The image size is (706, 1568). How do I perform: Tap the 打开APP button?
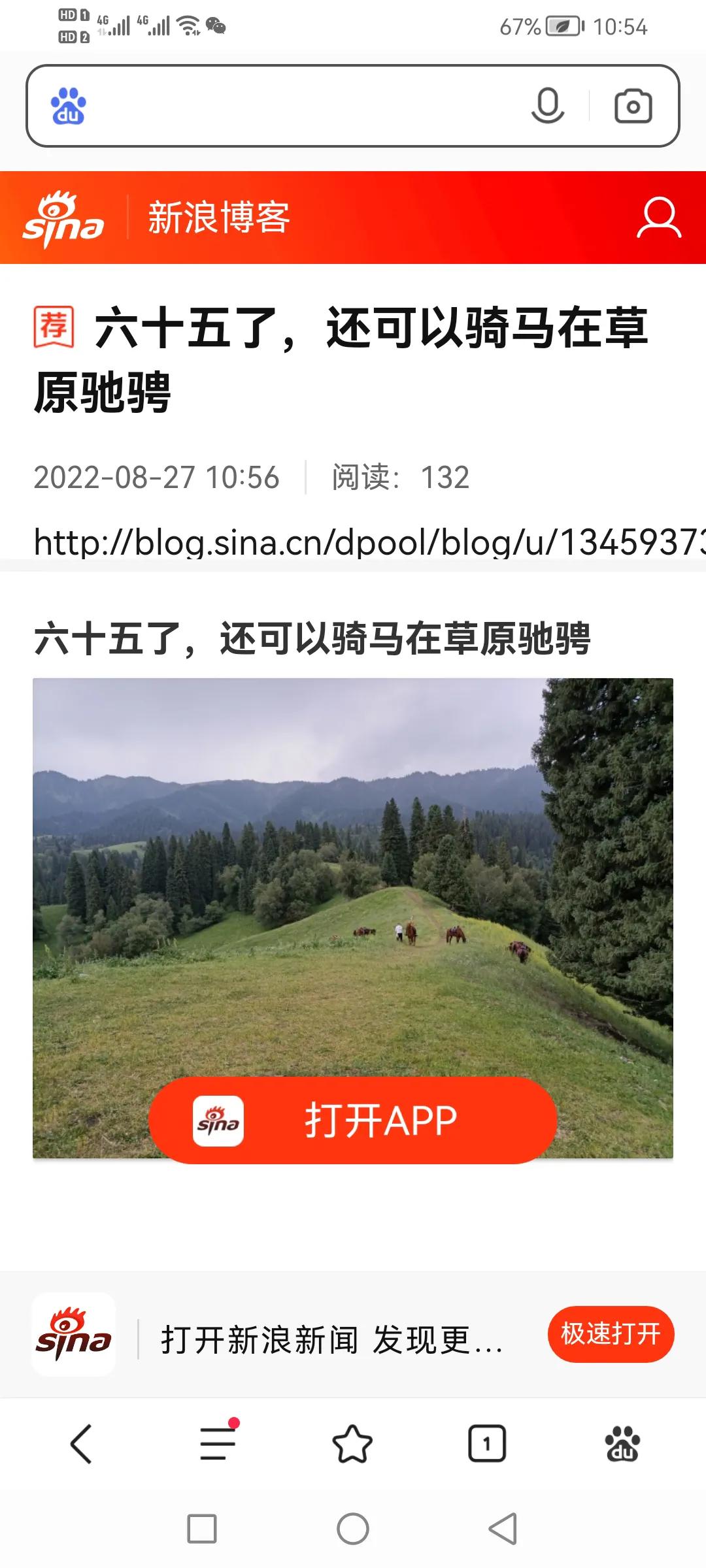click(353, 1120)
